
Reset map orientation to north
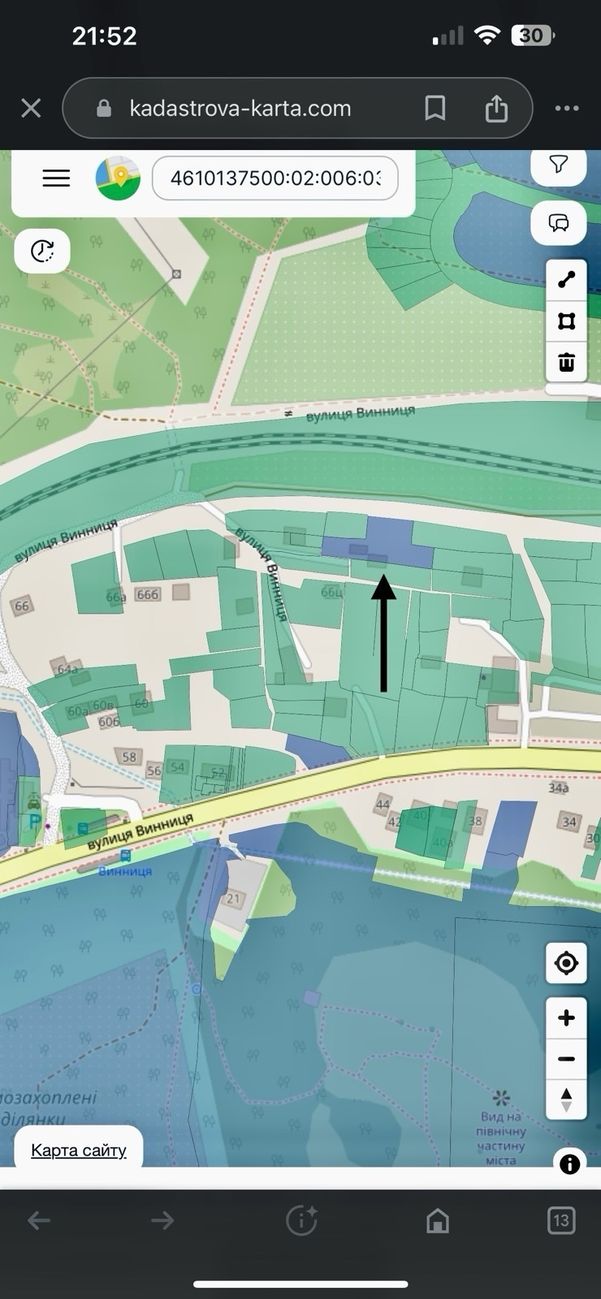[566, 1099]
